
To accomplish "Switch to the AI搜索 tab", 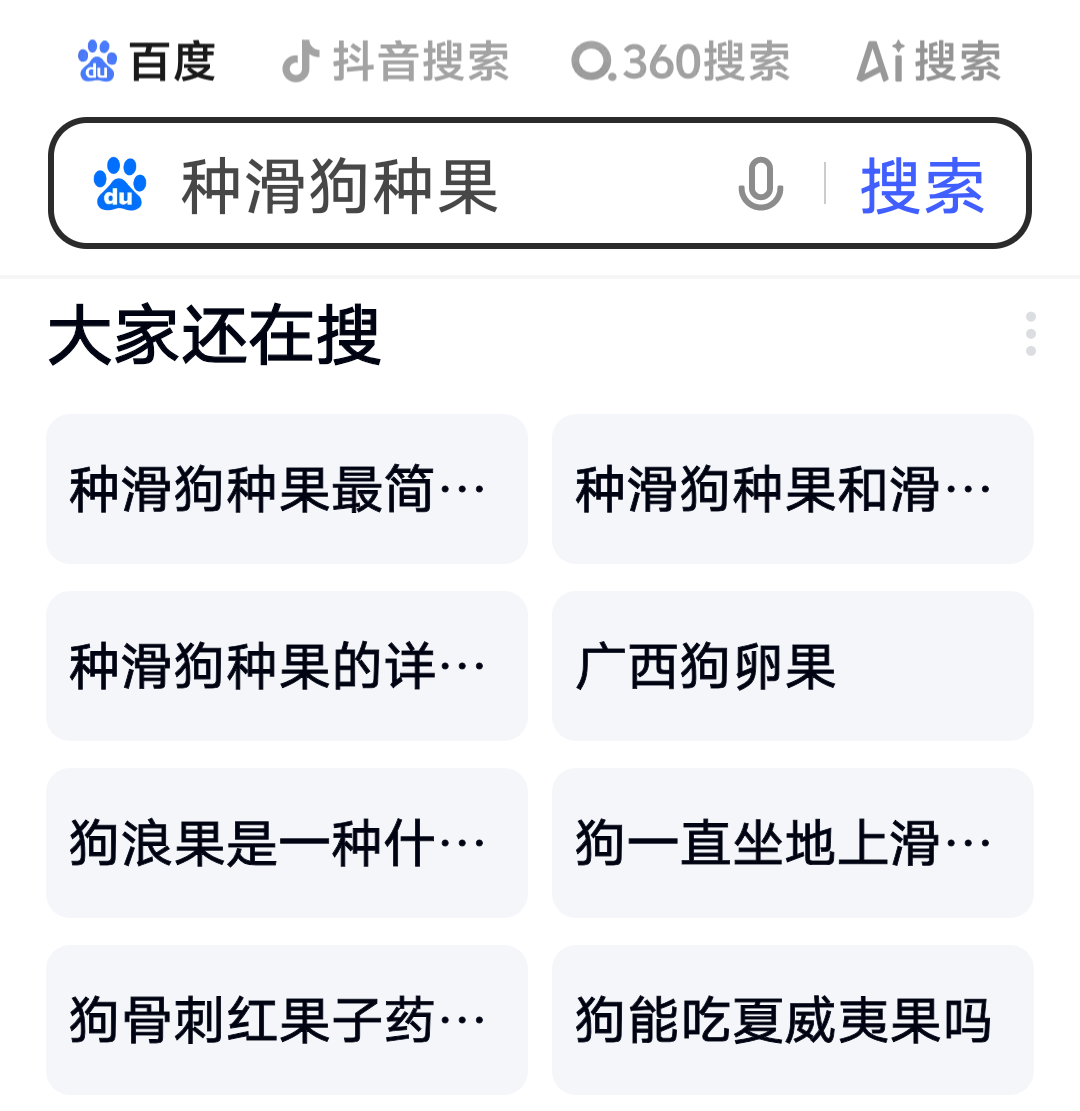I will (x=928, y=62).
